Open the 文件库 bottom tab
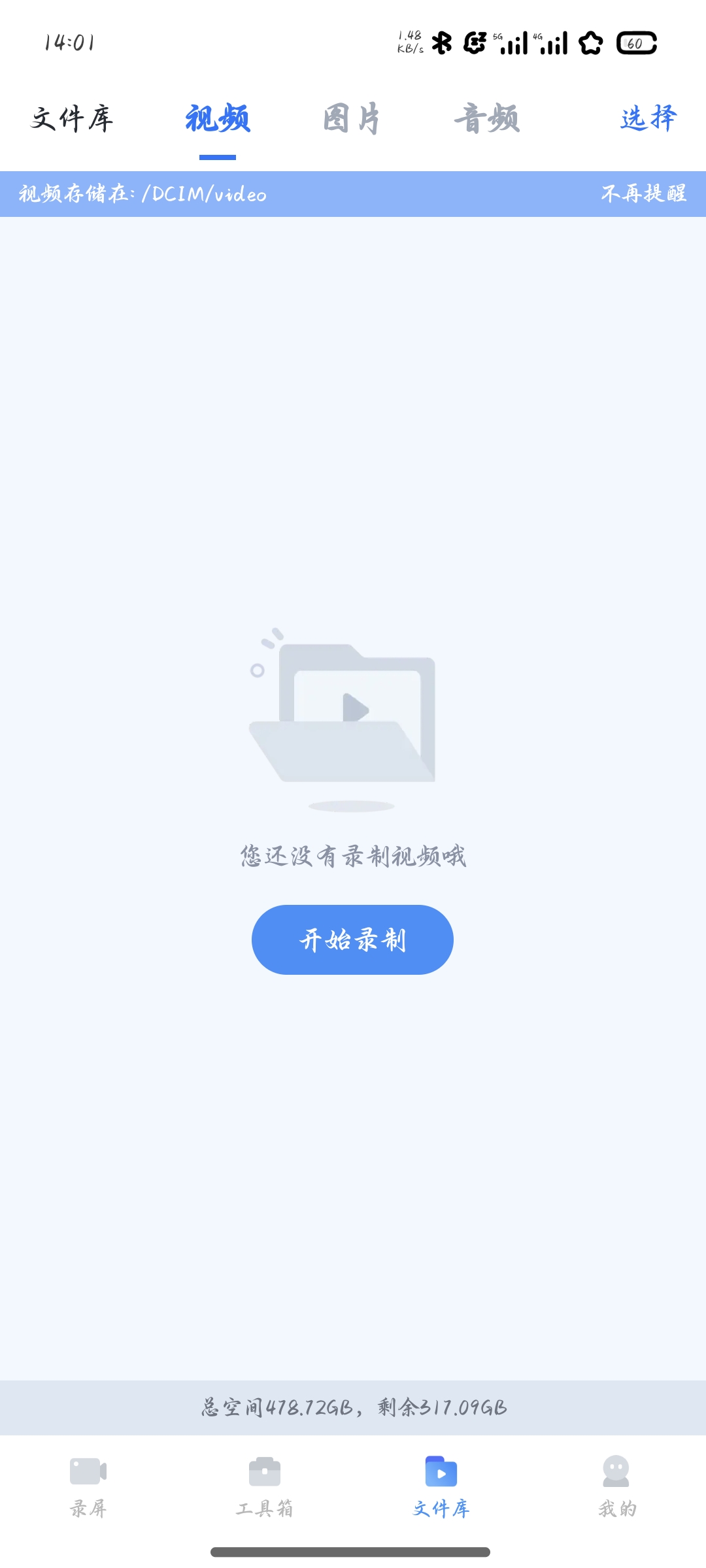Image resolution: width=706 pixels, height=1568 pixels. pos(441,1486)
